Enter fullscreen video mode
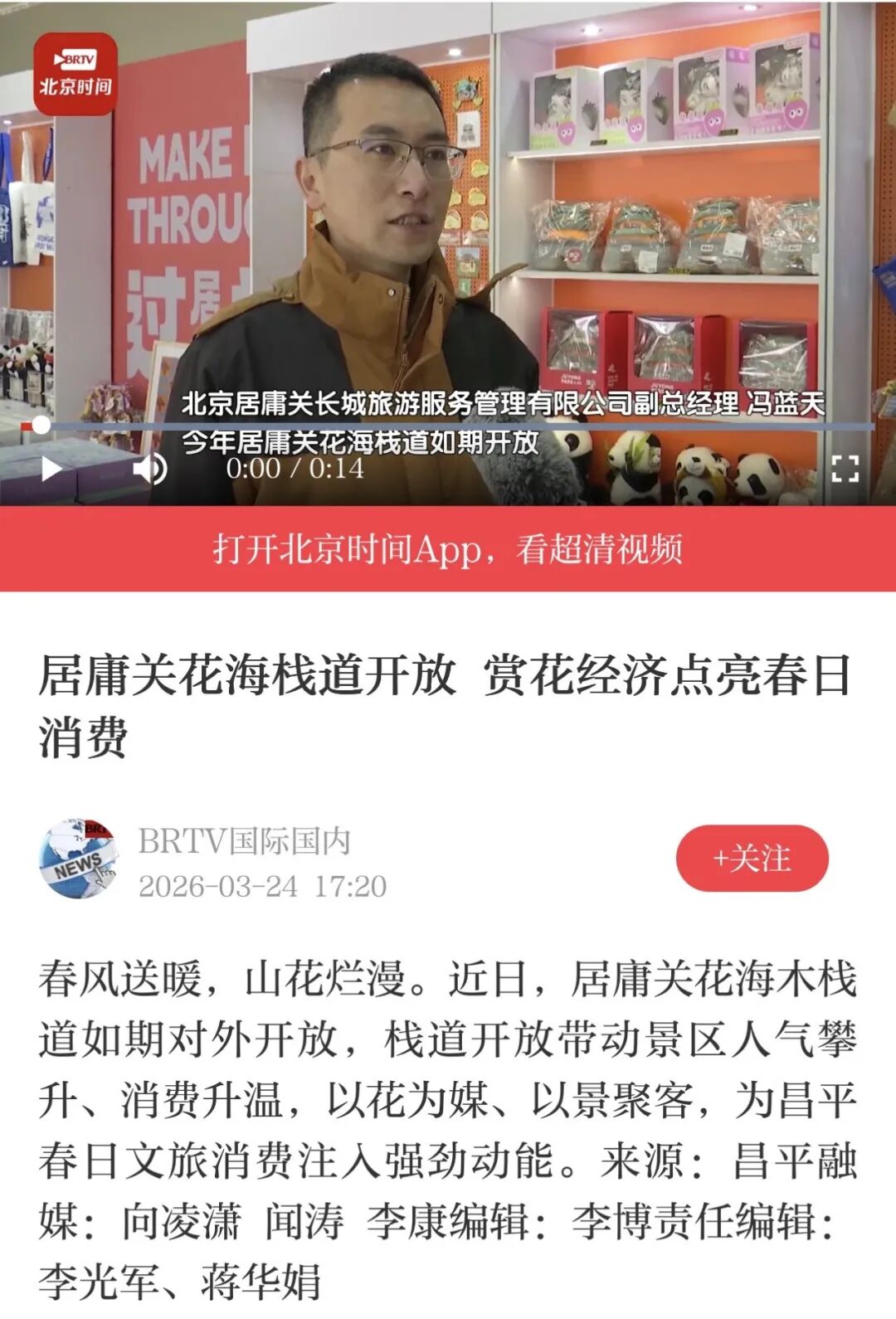Screen dimensions: 896x1319 point(845,469)
